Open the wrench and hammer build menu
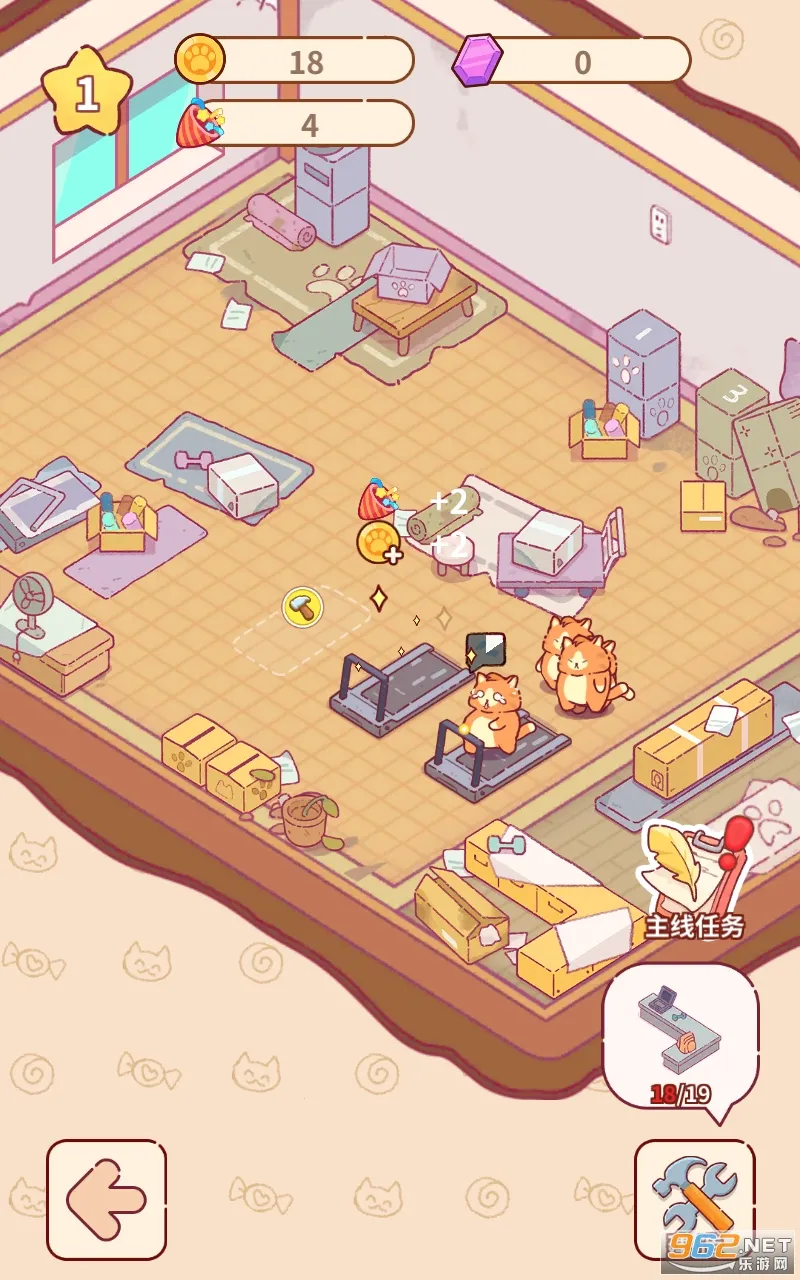The width and height of the screenshot is (800, 1280). [695, 1199]
